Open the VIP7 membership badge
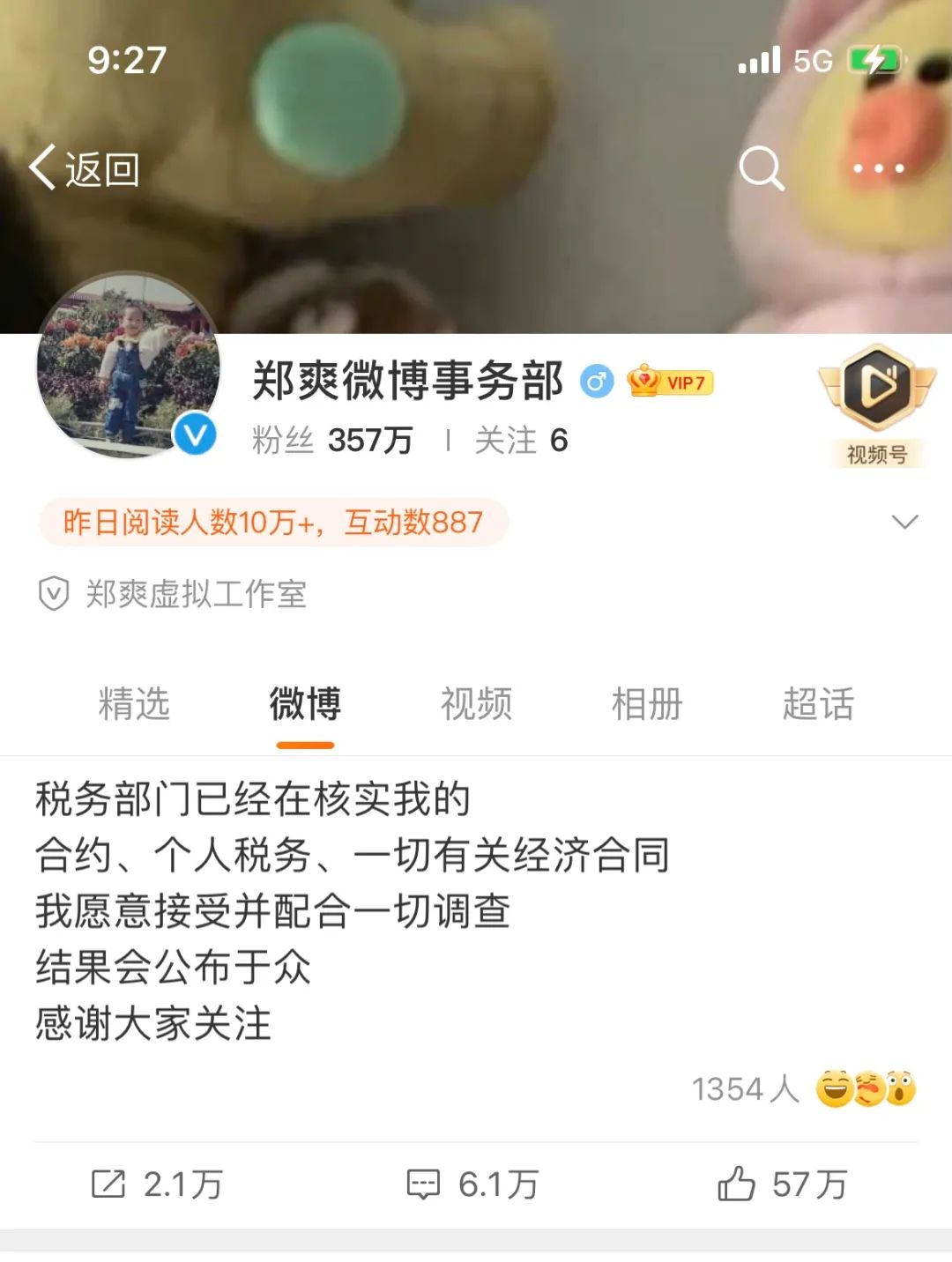The width and height of the screenshot is (952, 1262). [671, 382]
